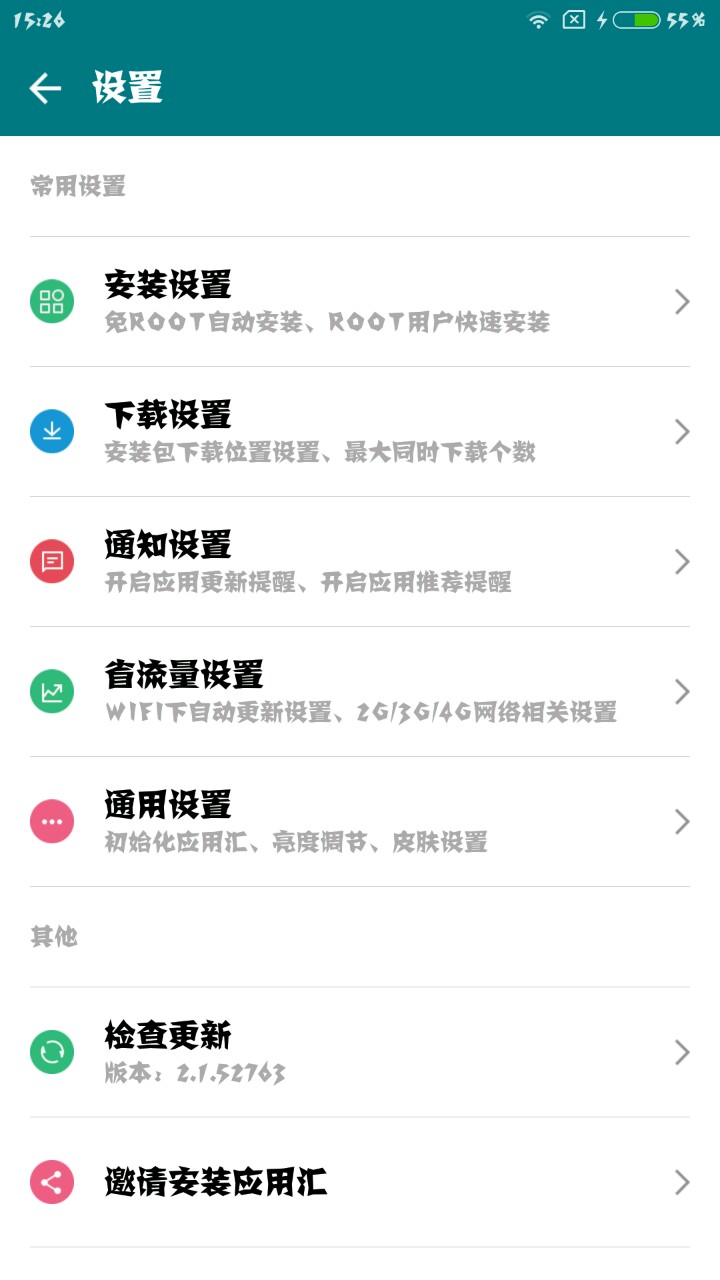Open 邀请安装应用汇 invite row
Viewport: 720px width, 1280px height.
click(360, 1183)
